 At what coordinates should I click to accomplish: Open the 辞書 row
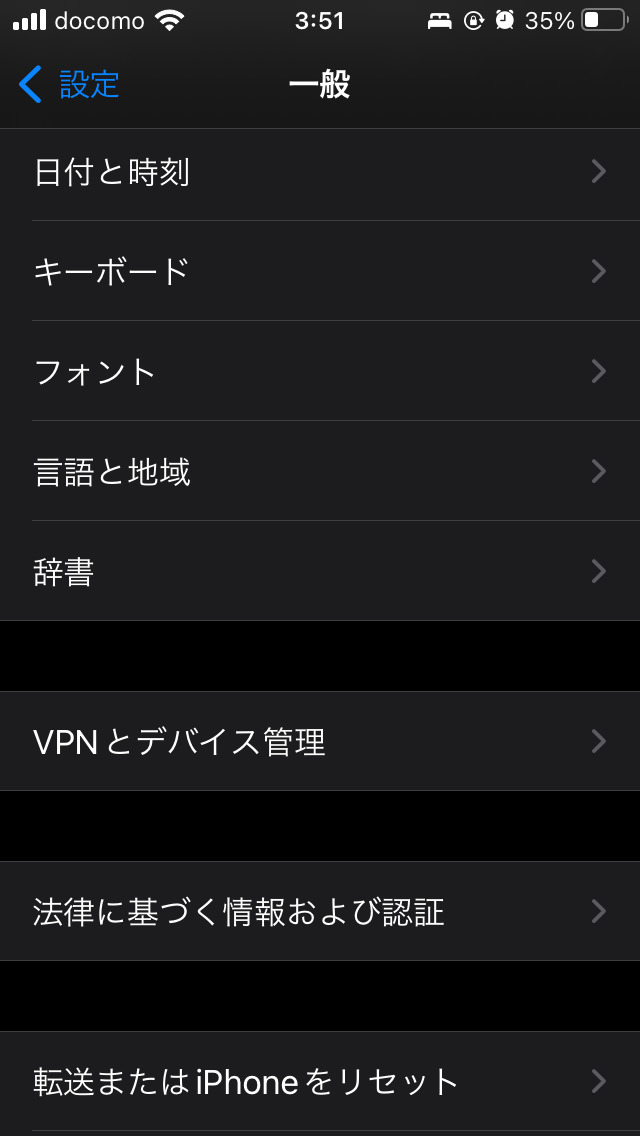tap(320, 571)
